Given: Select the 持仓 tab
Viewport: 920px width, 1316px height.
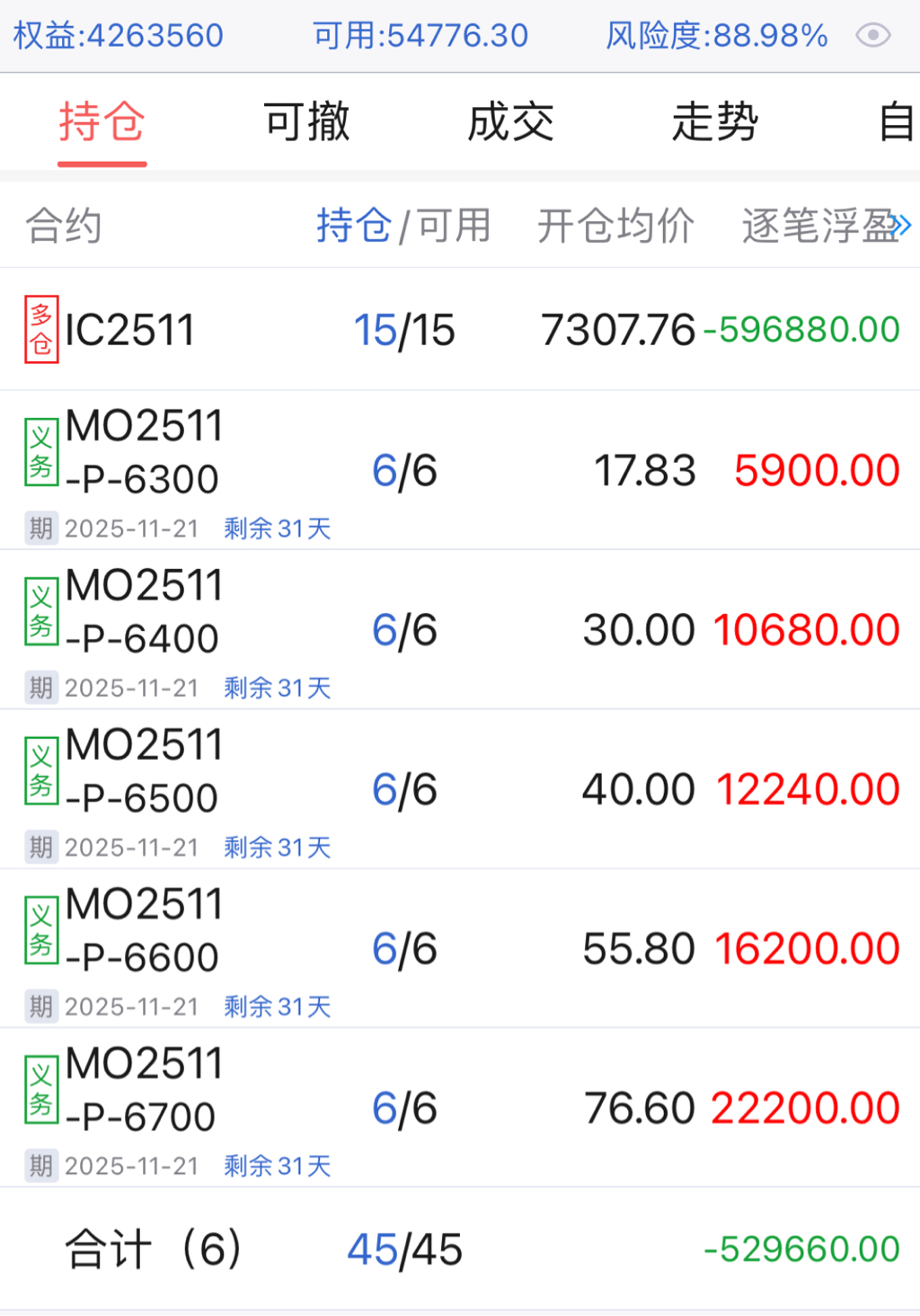Looking at the screenshot, I should (102, 122).
